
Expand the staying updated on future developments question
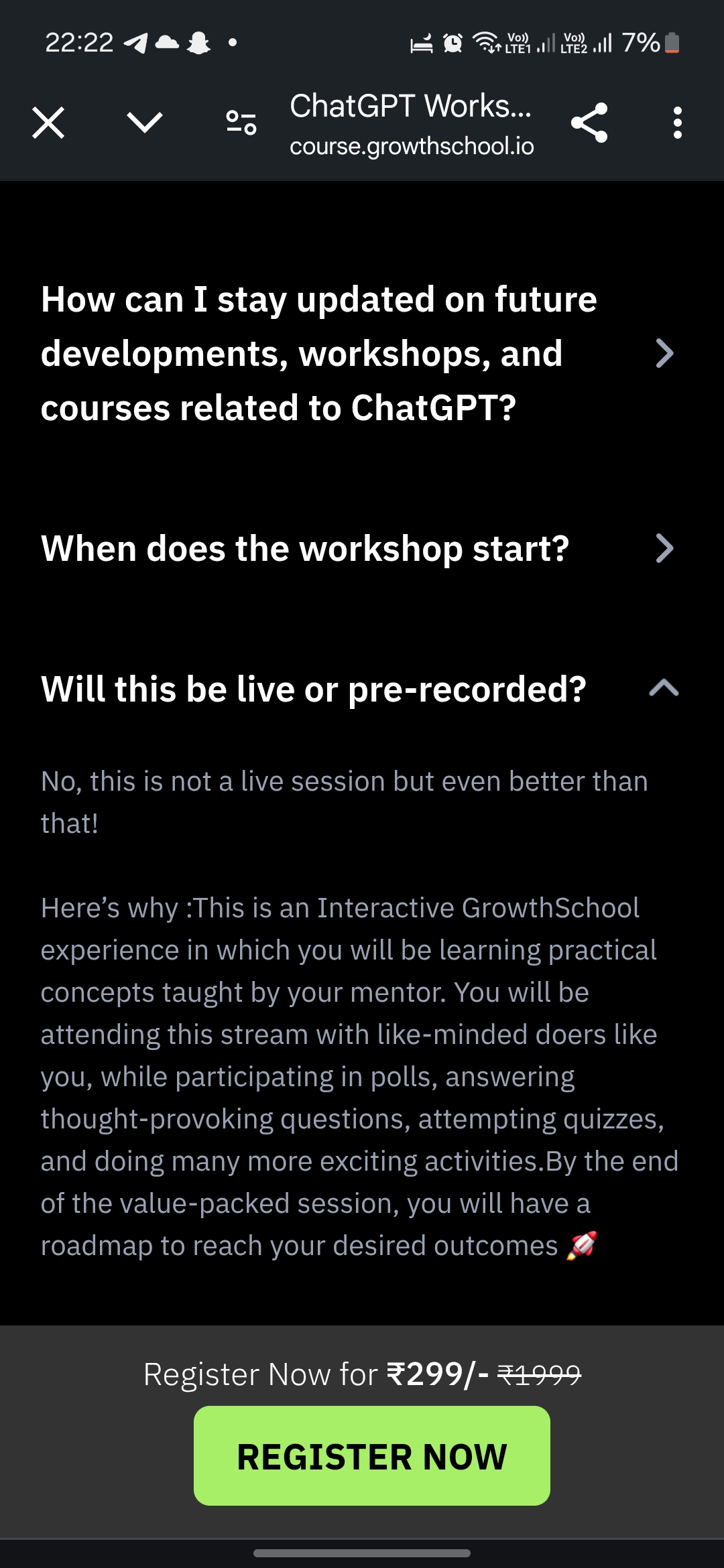(664, 353)
